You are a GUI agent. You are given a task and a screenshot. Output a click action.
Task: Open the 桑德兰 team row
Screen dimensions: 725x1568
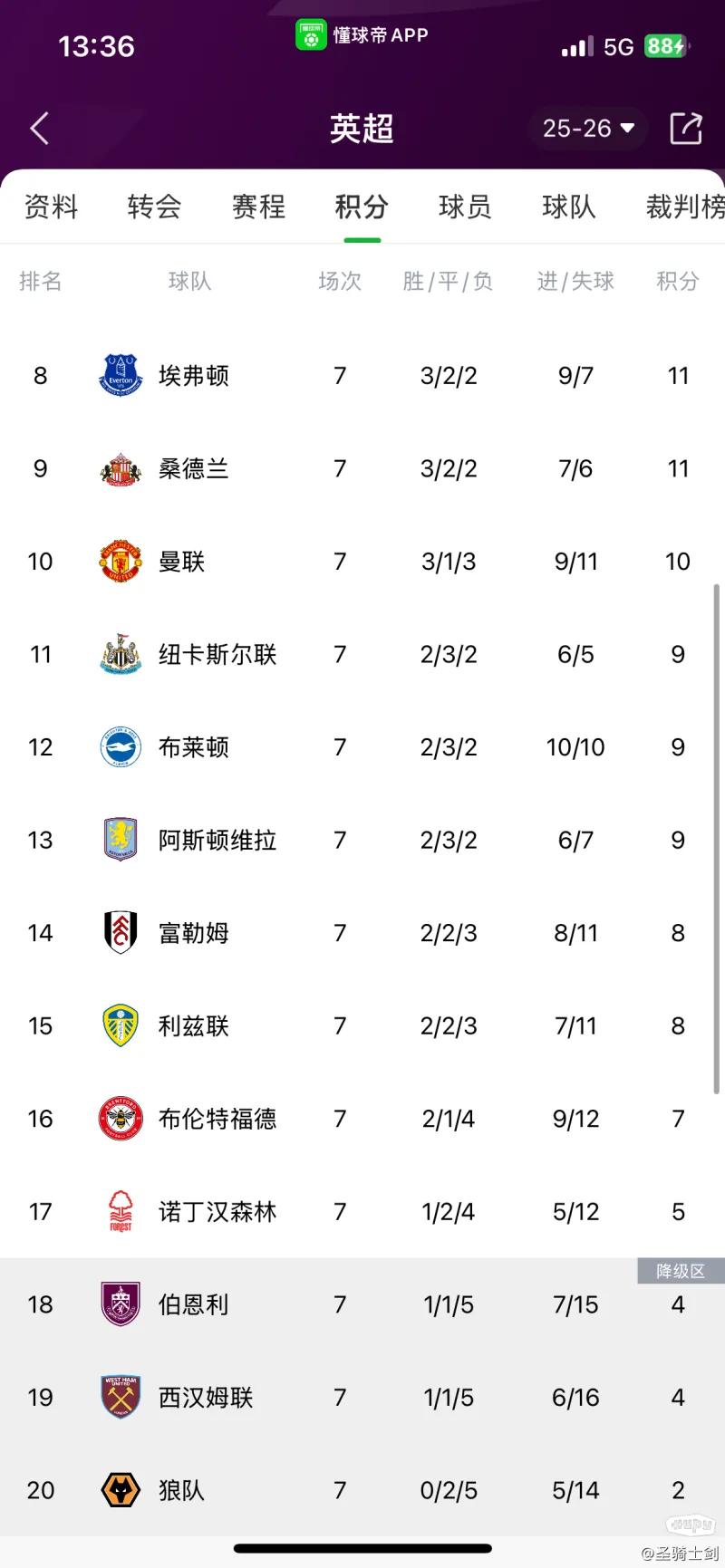[x=194, y=468]
